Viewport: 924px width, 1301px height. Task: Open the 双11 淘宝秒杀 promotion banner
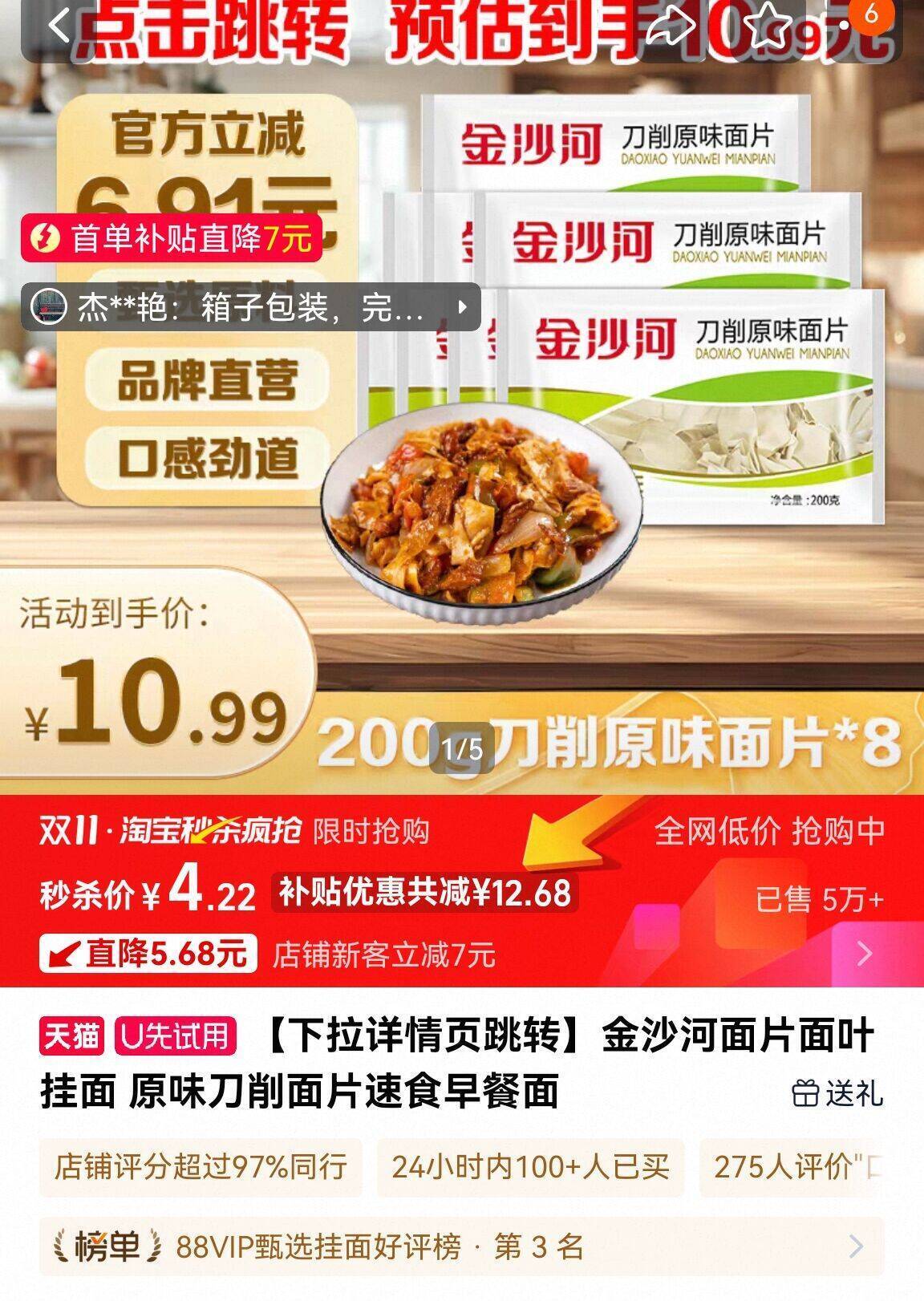[462, 890]
